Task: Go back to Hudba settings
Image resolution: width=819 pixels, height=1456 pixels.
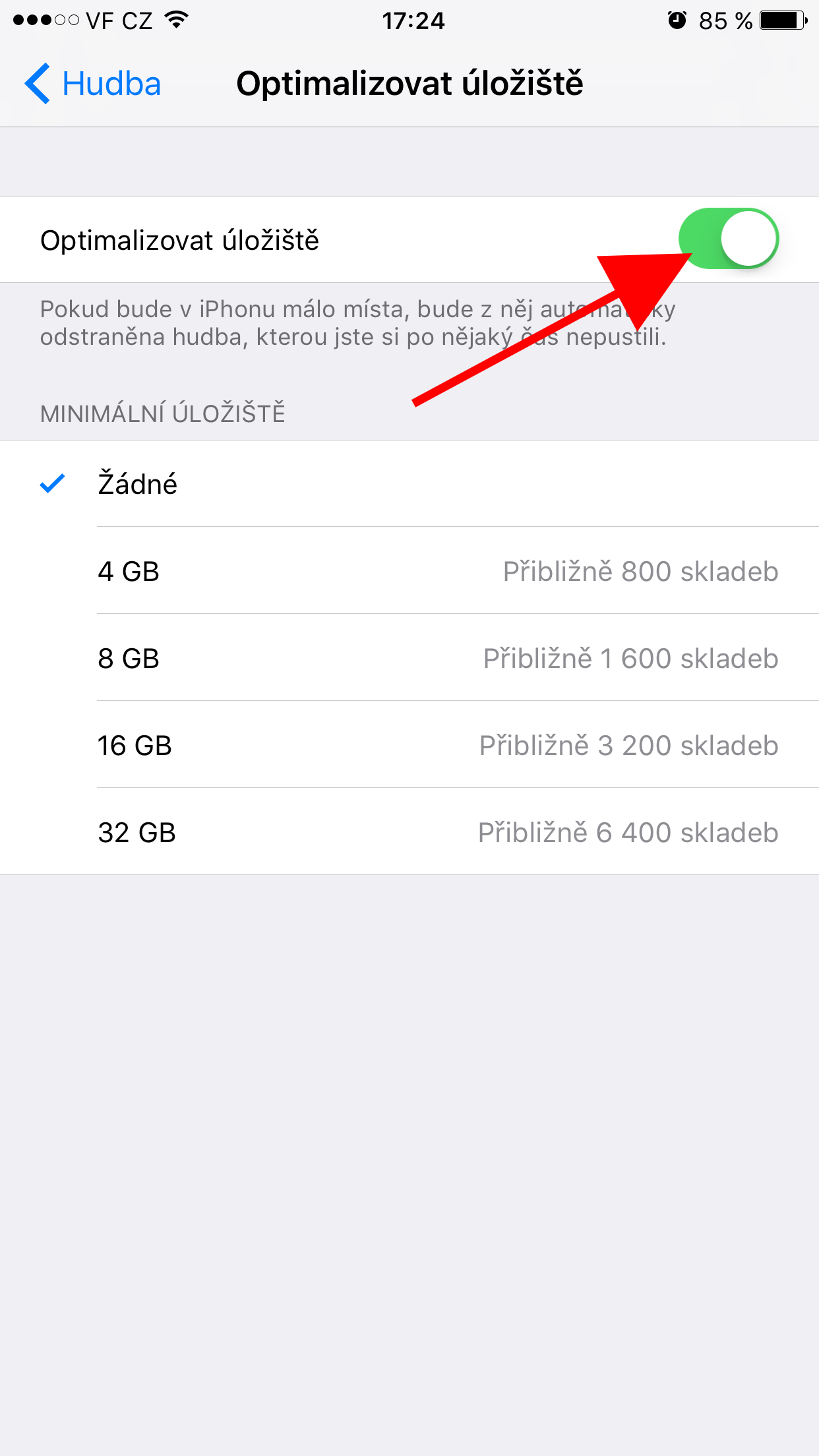Action: click(93, 84)
